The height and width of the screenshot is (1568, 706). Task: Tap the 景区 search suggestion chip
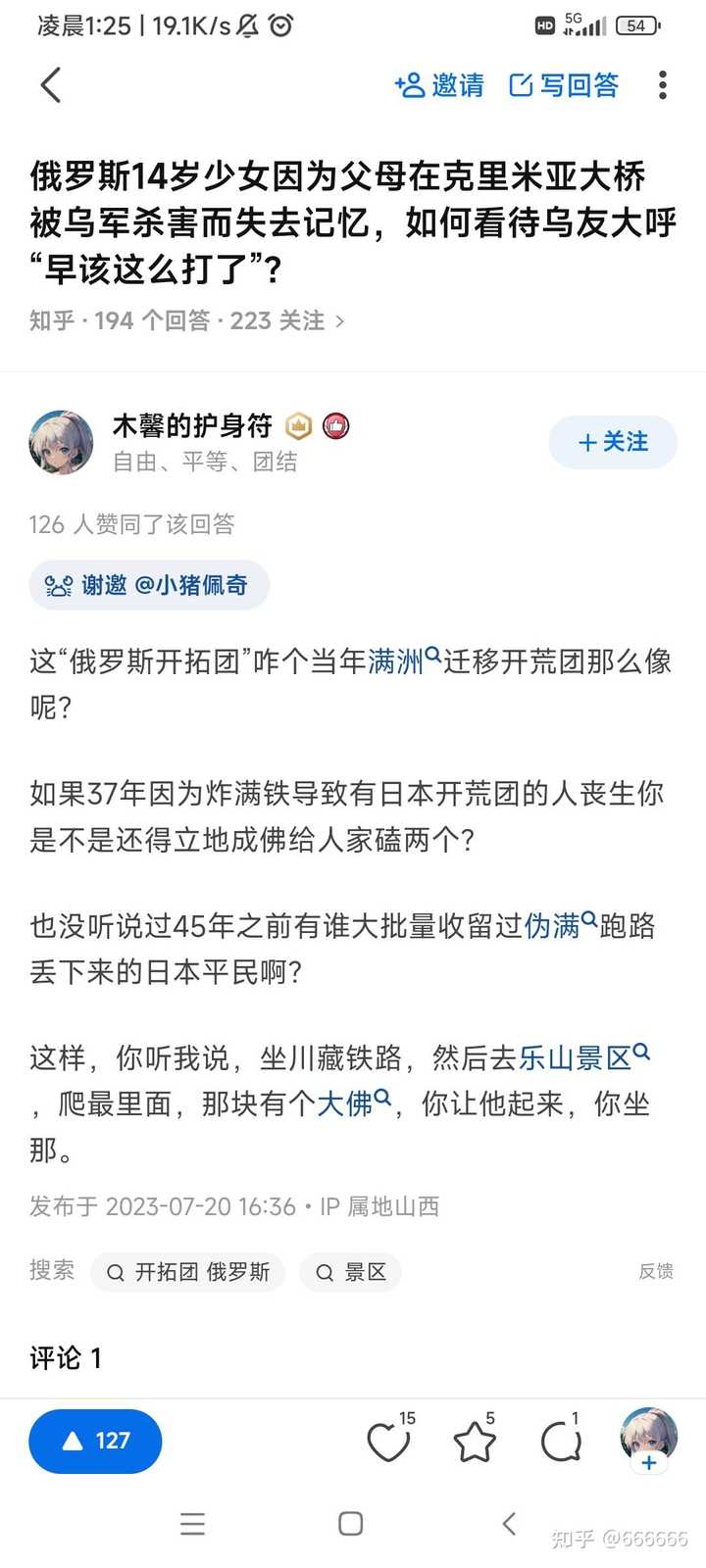(x=351, y=1272)
